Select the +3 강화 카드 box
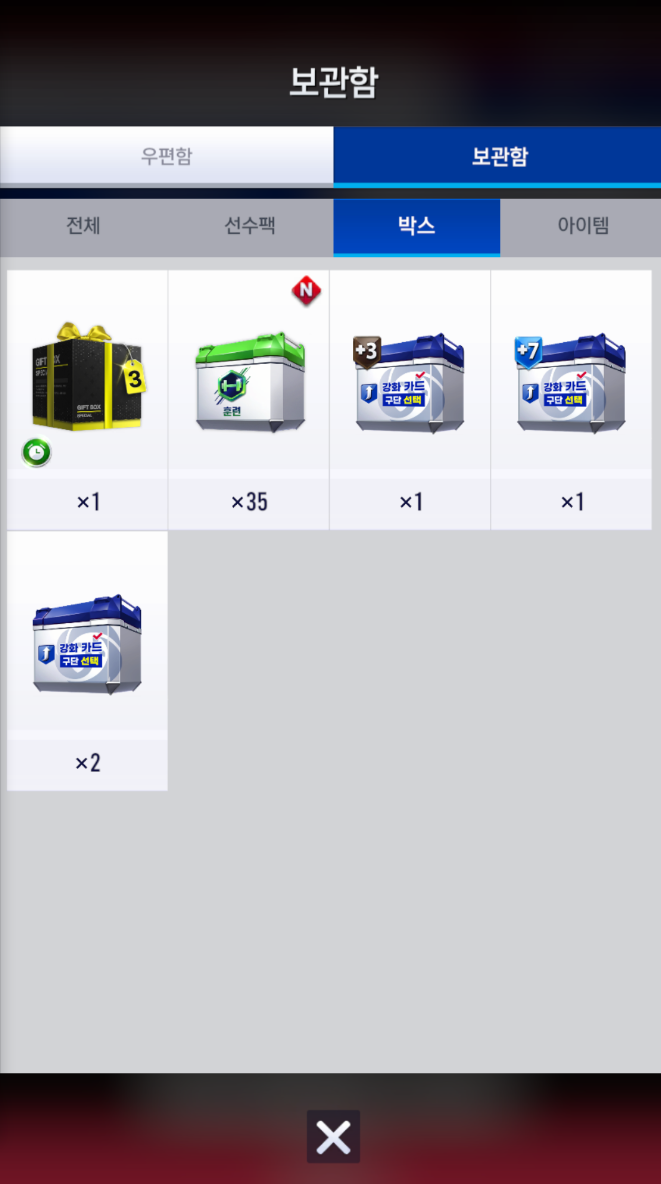This screenshot has height=1184, width=661. click(410, 385)
